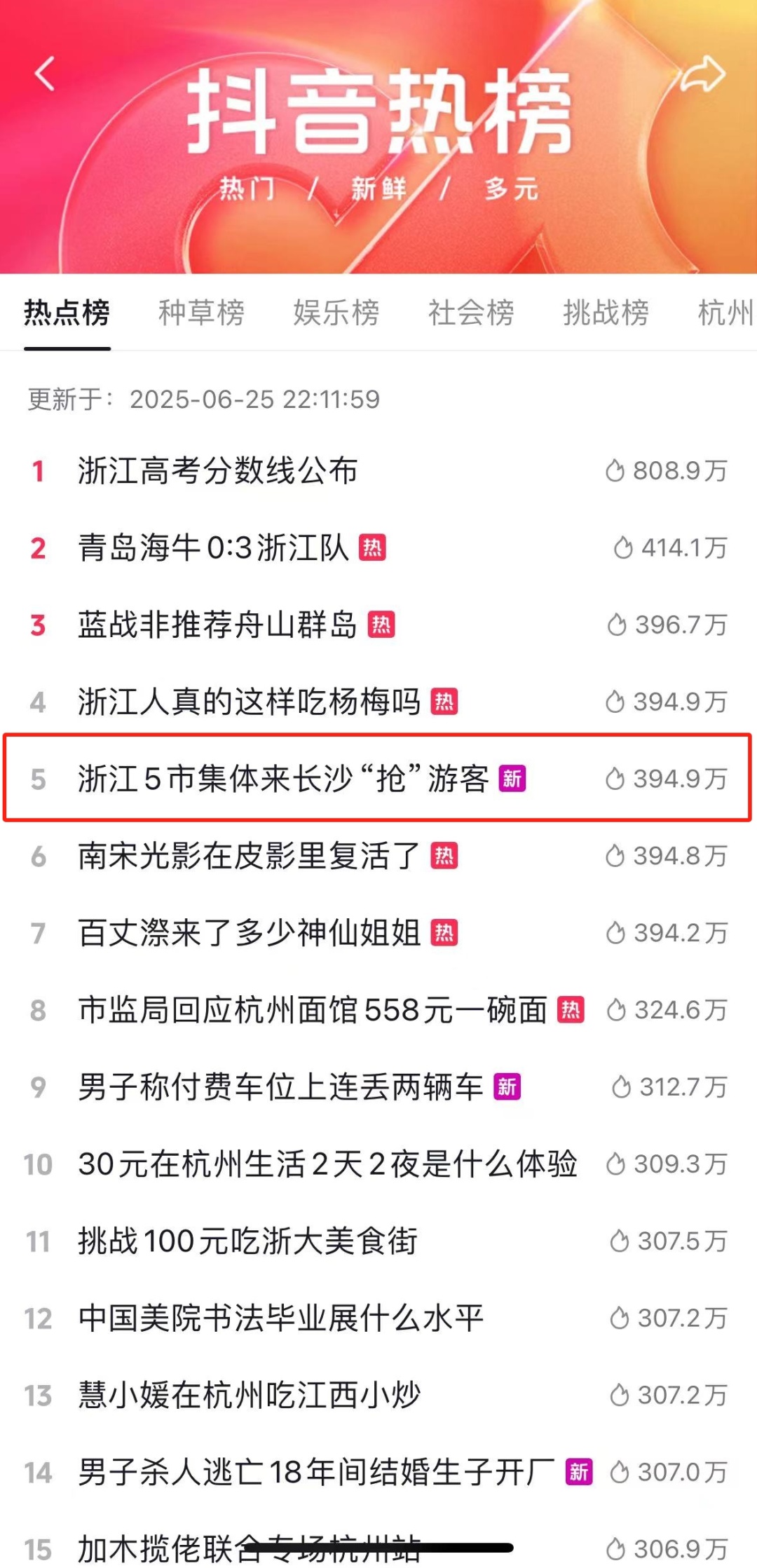The width and height of the screenshot is (757, 1568).
Task: Open the 社会榜 tab
Action: 471,313
